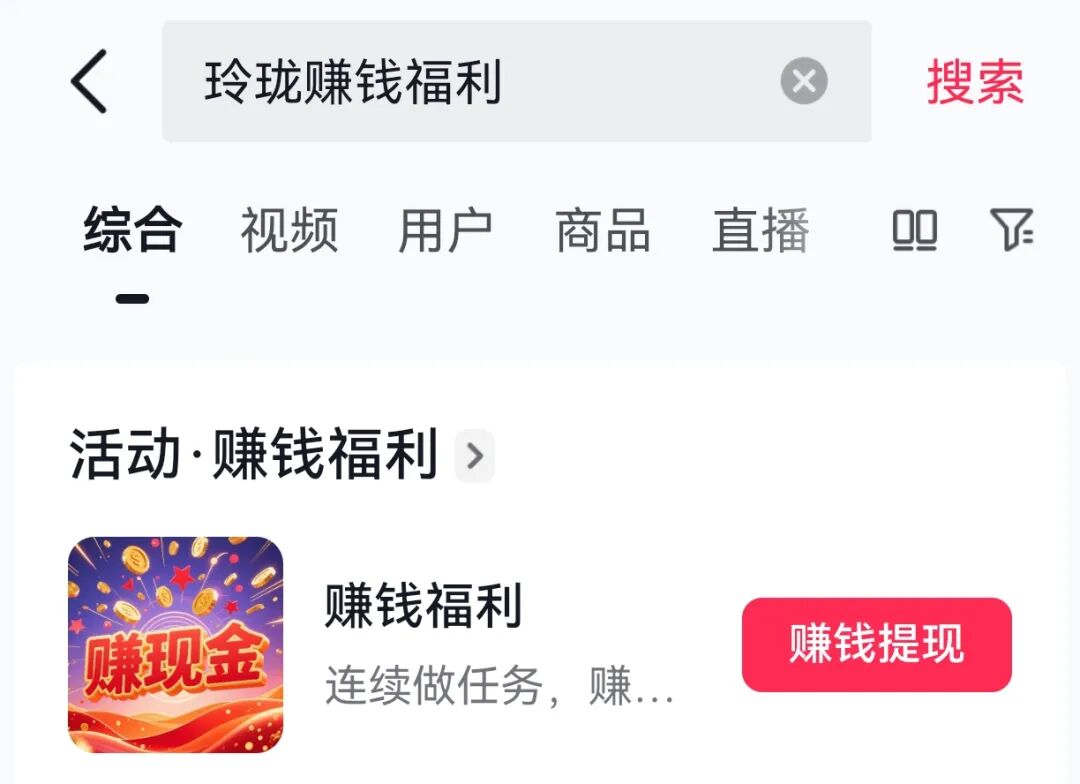Tap the red 搜索 button
Screen dimensions: 1080x784
[x=975, y=81]
